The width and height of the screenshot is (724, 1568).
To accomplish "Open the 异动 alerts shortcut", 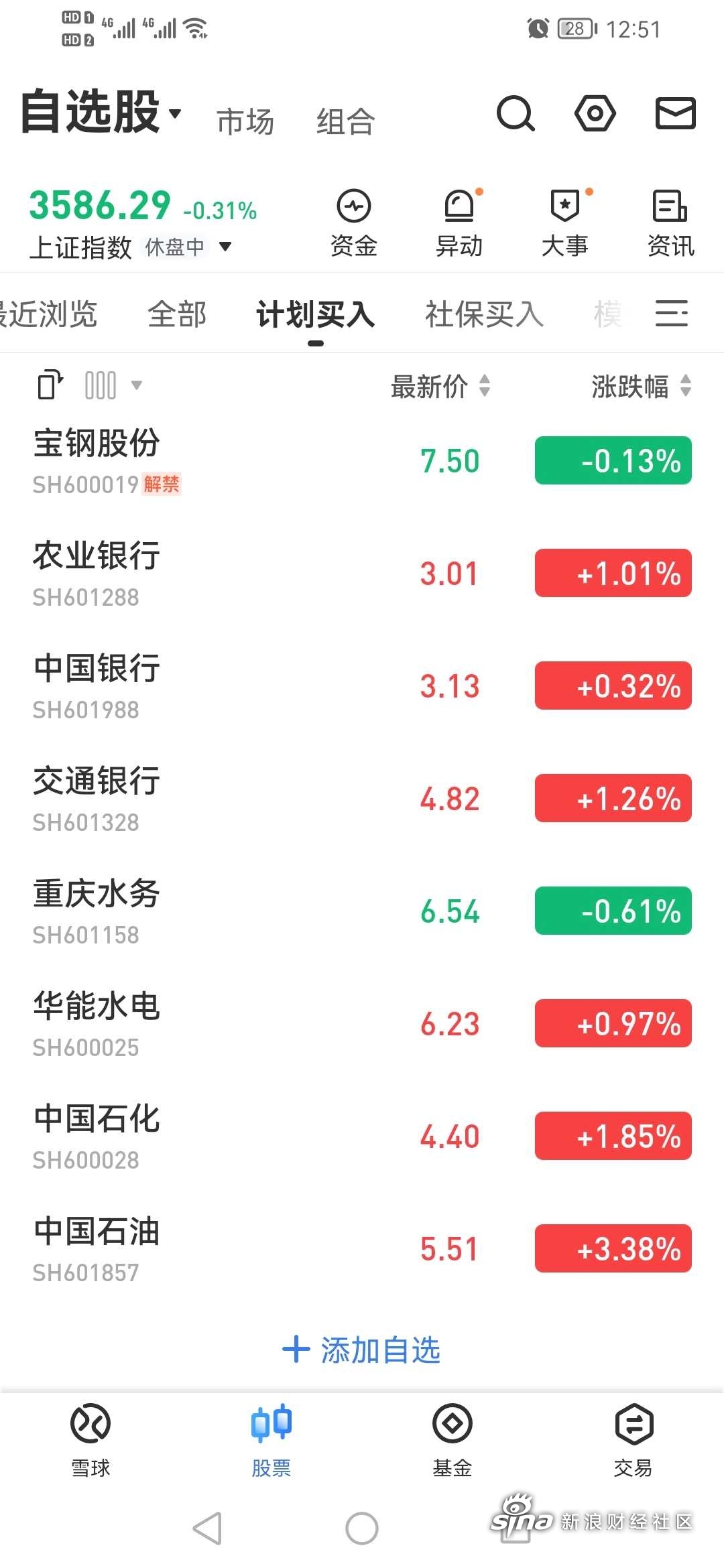I will tap(459, 224).
